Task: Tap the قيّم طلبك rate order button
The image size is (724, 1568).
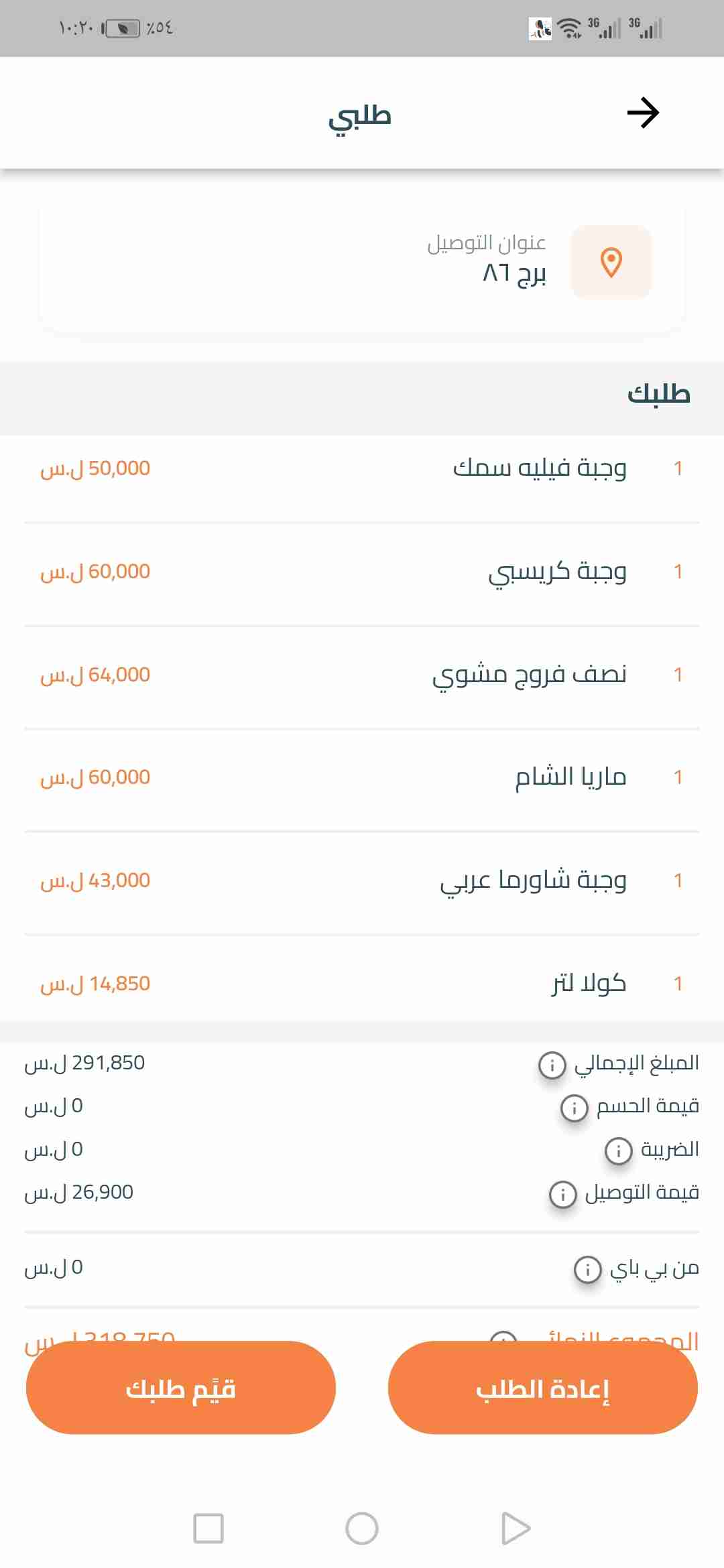Action: pyautogui.click(x=181, y=1388)
